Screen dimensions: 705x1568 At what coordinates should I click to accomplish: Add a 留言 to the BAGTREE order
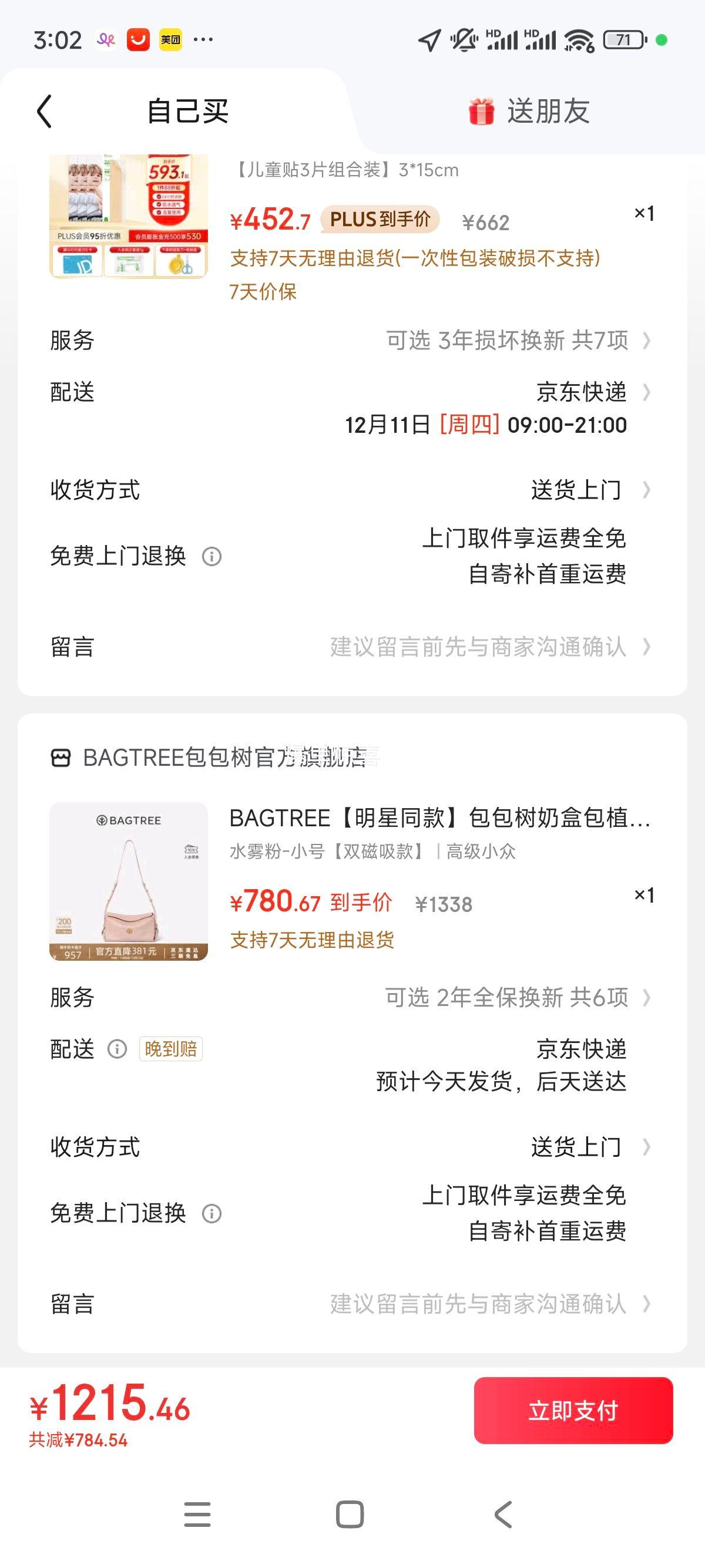(487, 1304)
